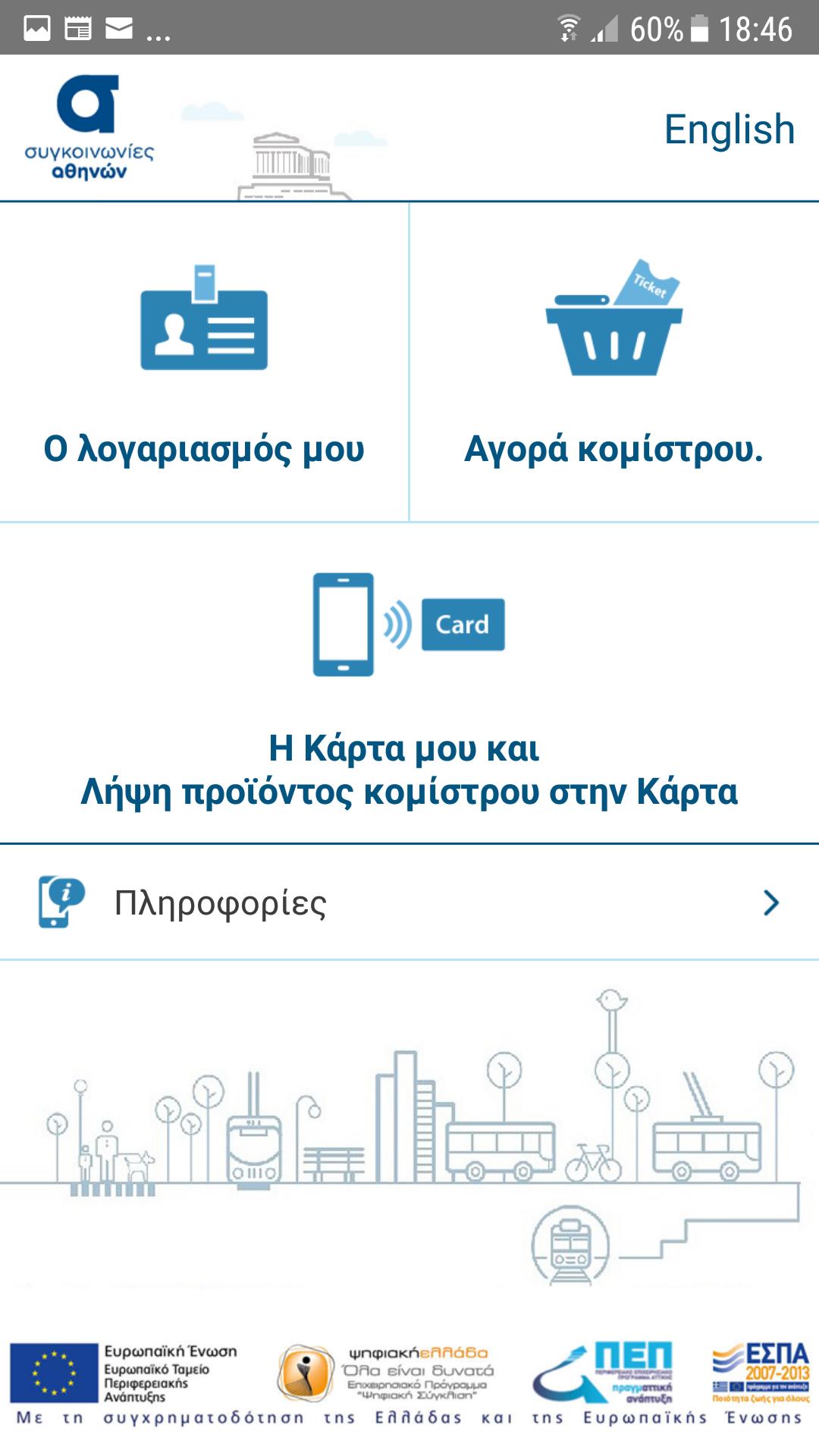Open the Πληροφορίες information row

click(x=409, y=902)
